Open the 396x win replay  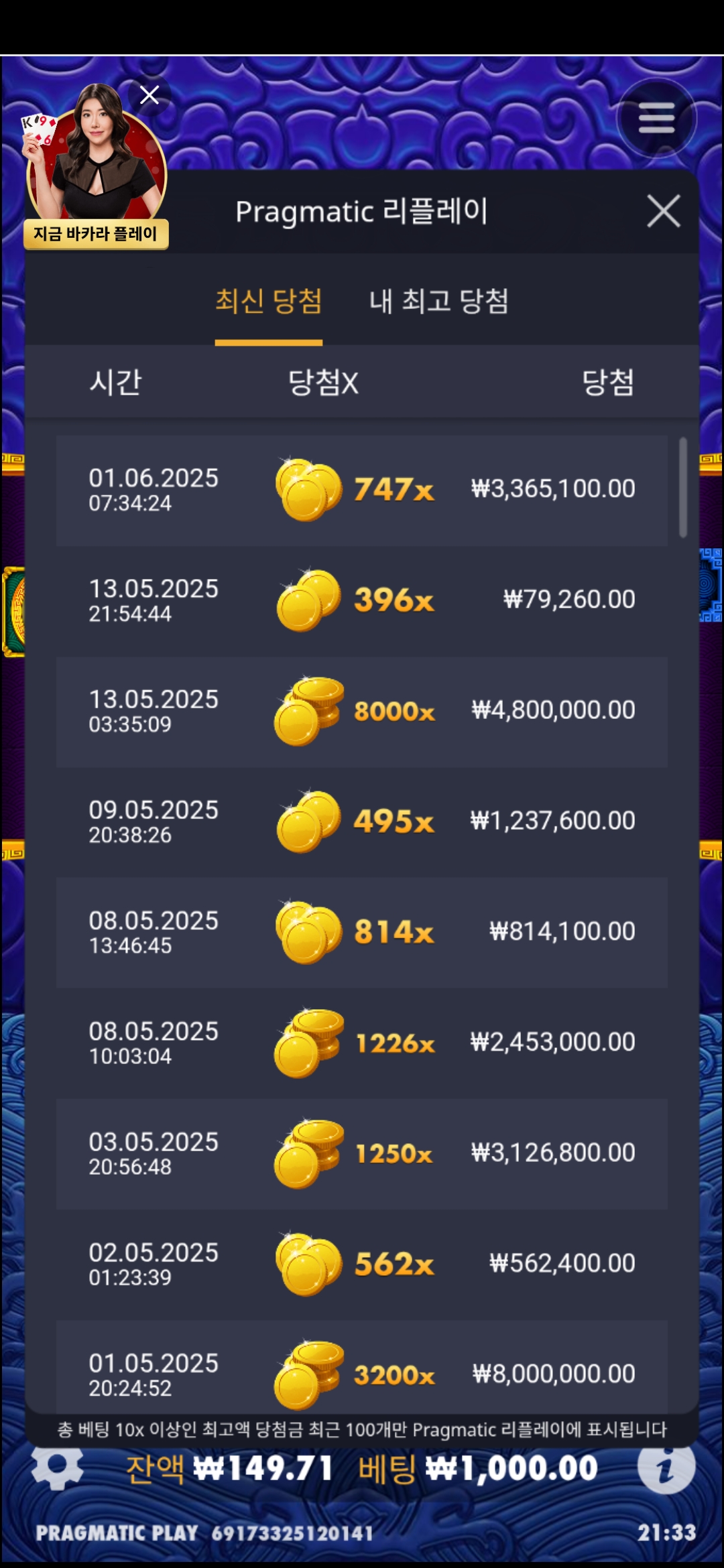pyautogui.click(x=361, y=600)
